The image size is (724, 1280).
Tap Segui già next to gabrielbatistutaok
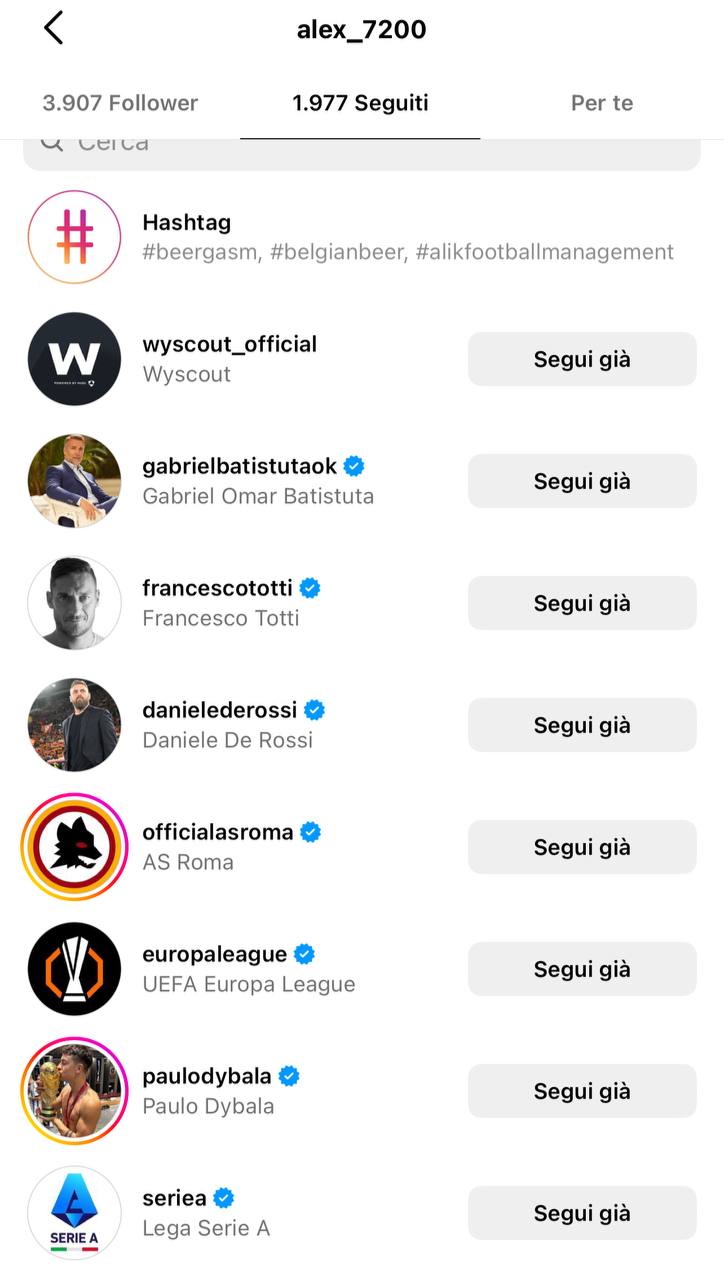581,481
